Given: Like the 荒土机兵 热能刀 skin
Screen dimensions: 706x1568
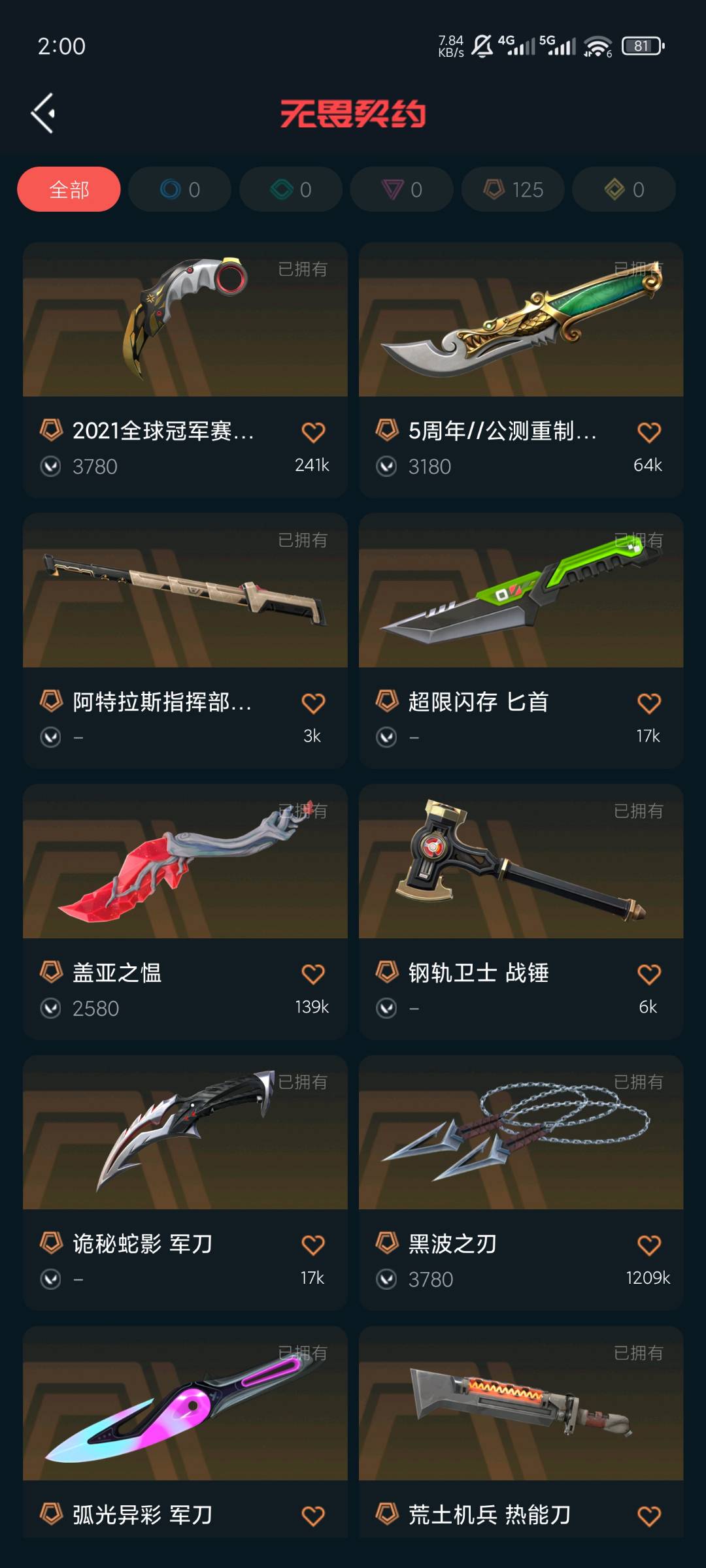Looking at the screenshot, I should pyautogui.click(x=648, y=1516).
